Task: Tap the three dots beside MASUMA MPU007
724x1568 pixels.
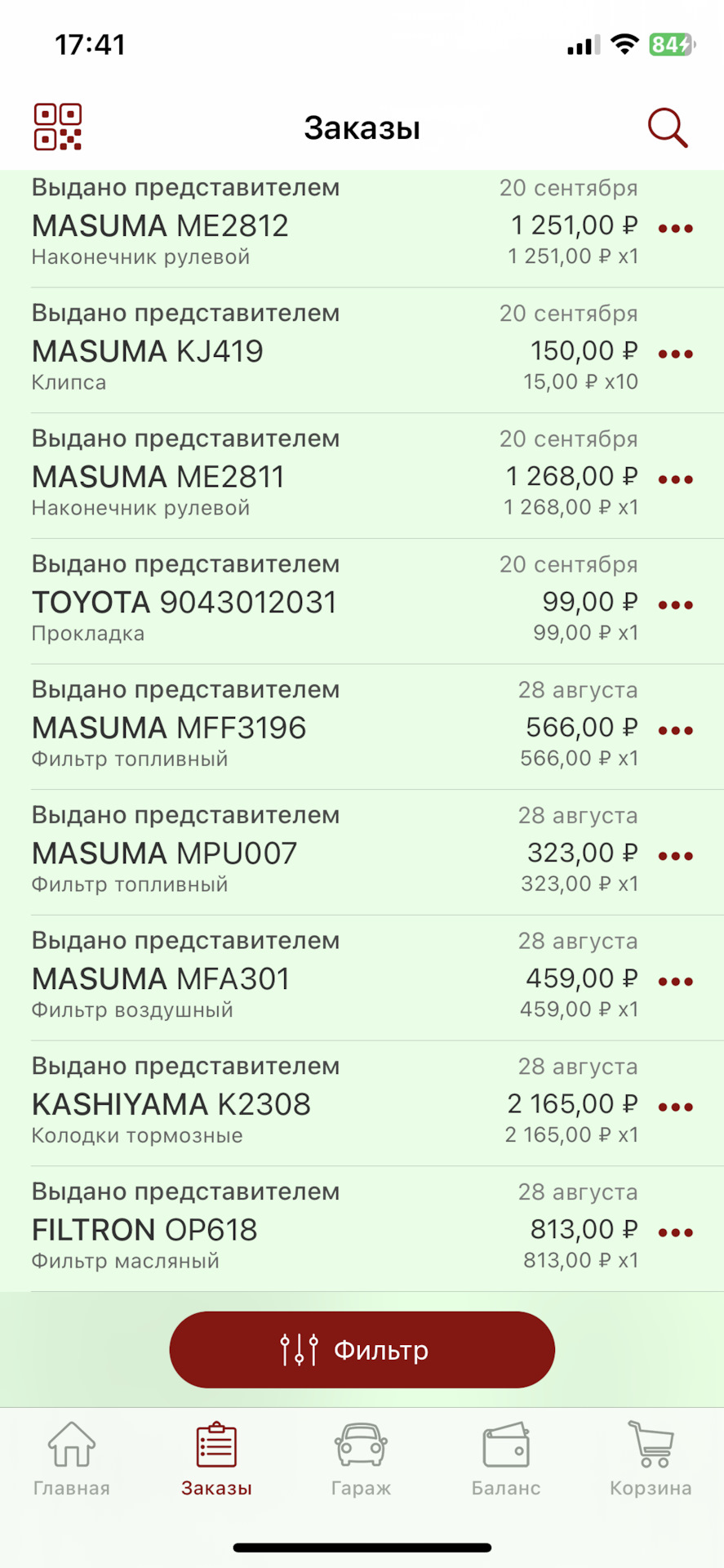Action: 675,857
